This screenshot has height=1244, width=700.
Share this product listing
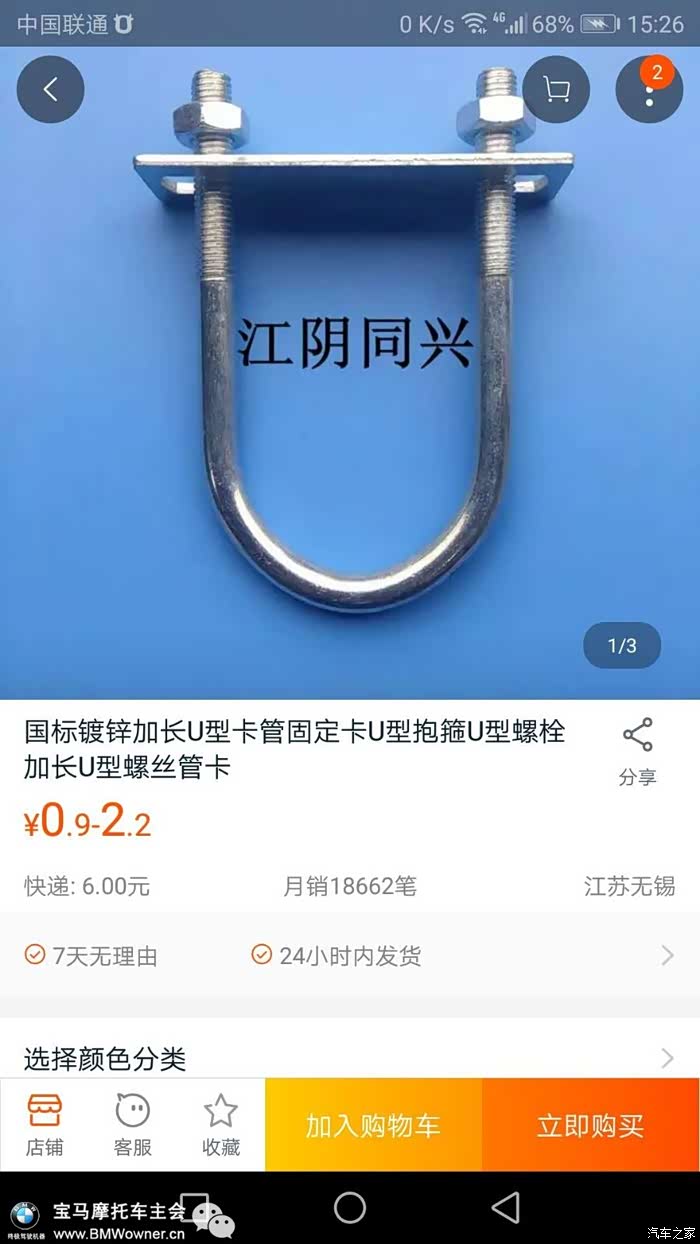(x=637, y=752)
